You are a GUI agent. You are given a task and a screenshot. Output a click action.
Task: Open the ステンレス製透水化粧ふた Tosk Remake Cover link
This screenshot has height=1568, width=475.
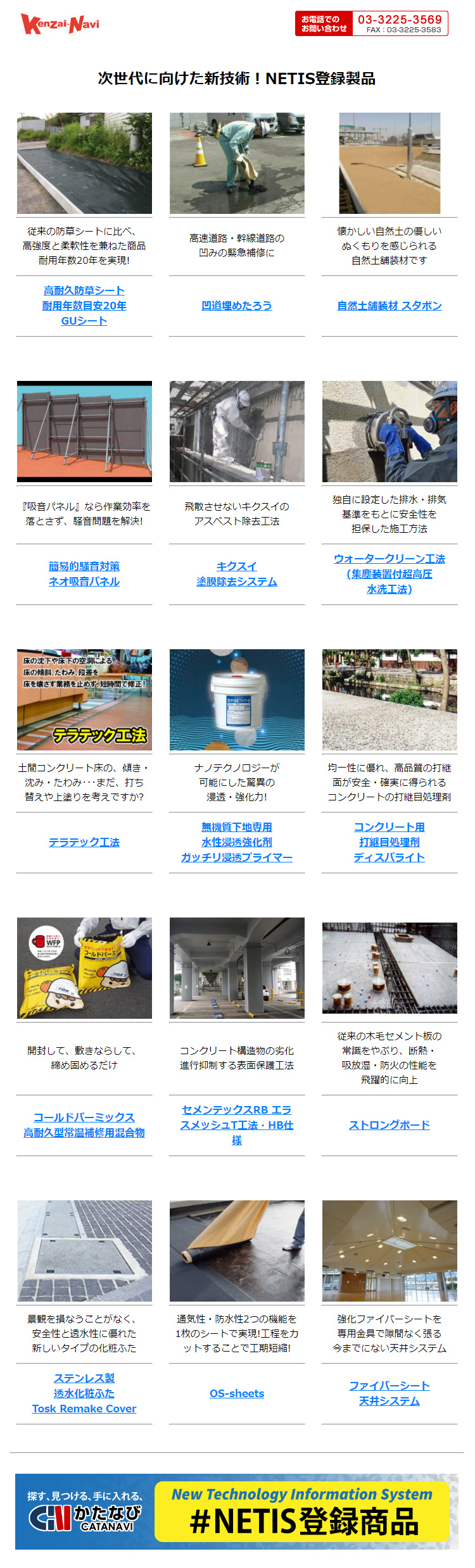pos(84,1393)
